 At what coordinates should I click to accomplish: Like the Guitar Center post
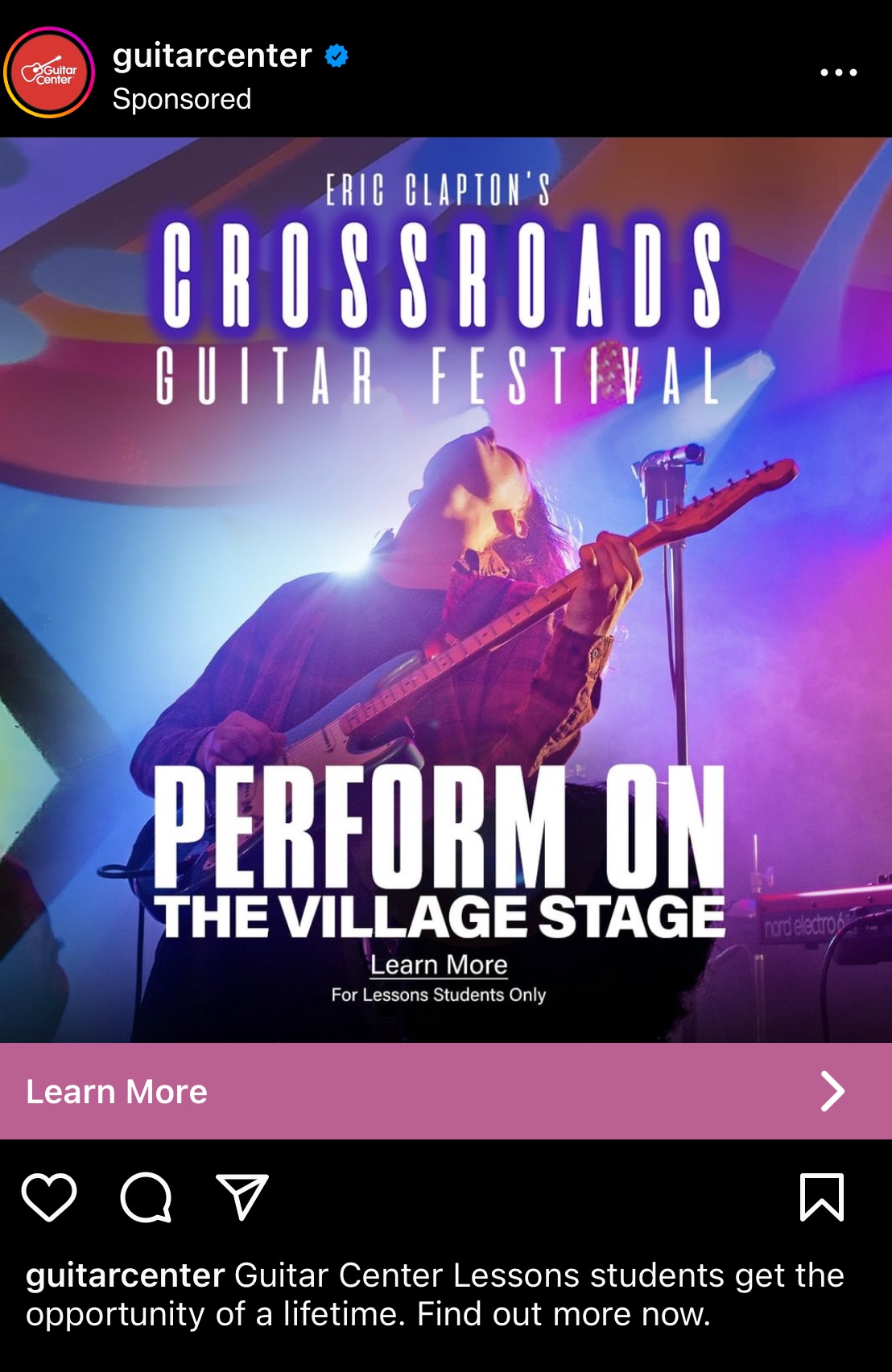click(49, 1197)
